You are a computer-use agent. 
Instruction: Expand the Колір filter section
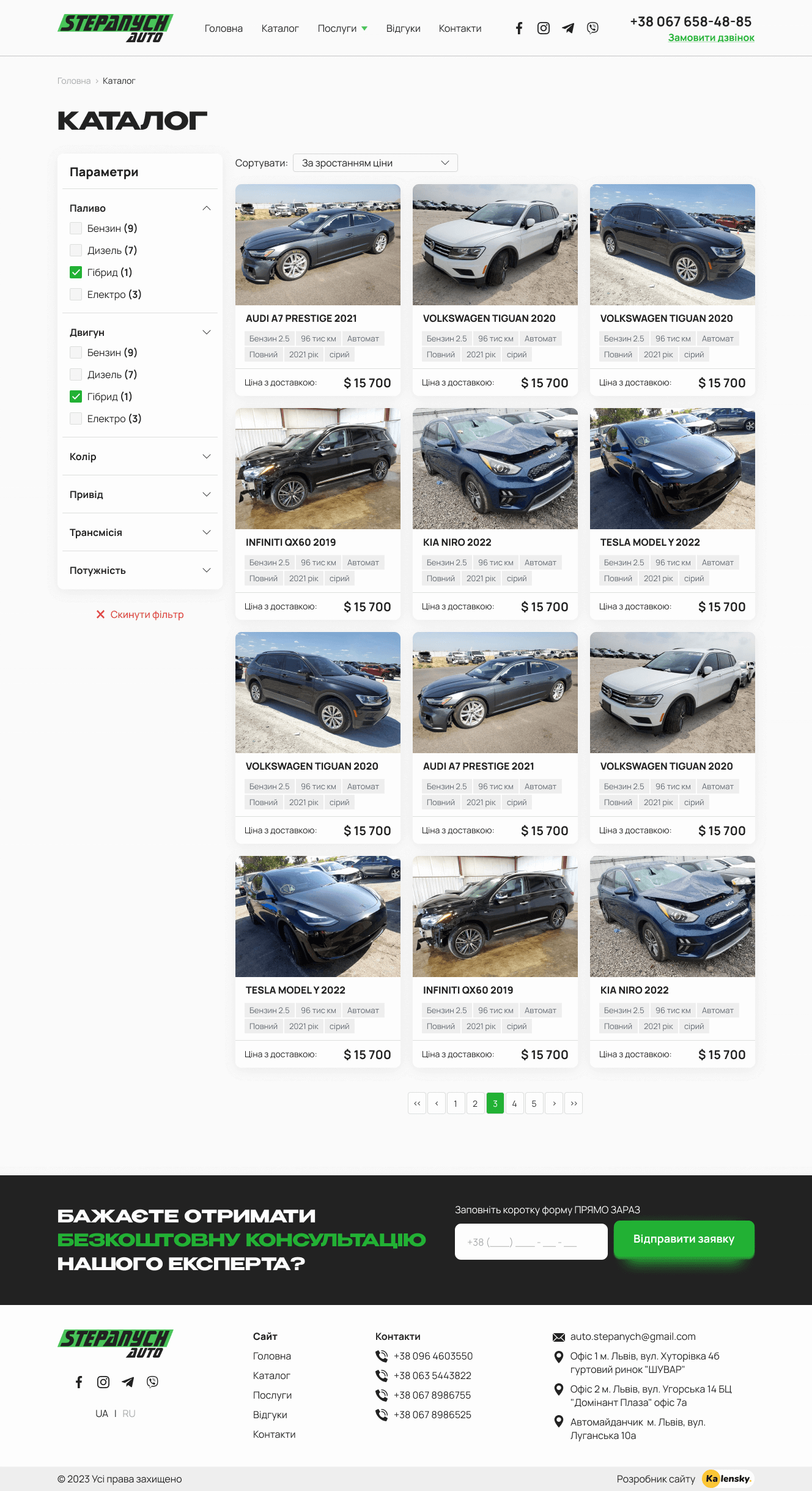[140, 456]
